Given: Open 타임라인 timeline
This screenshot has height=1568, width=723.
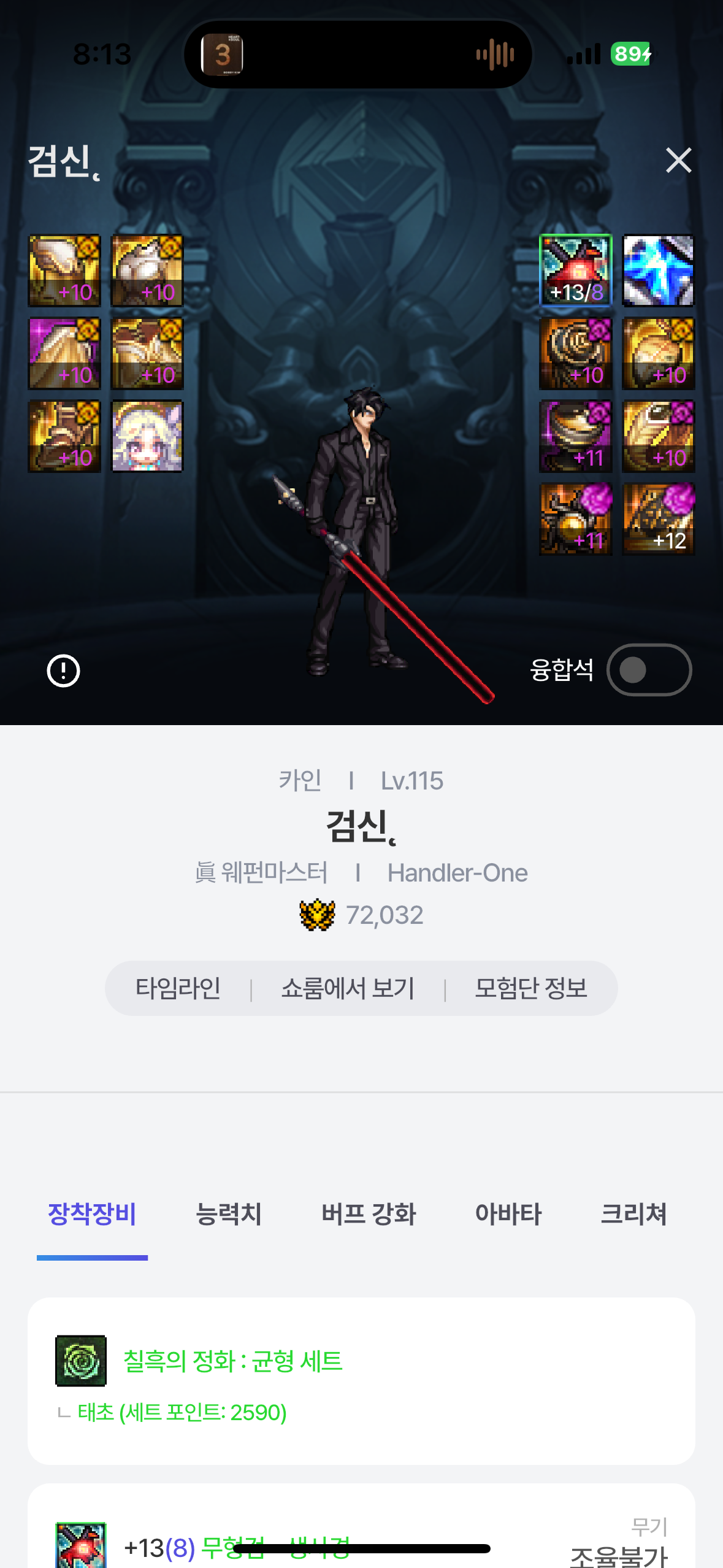Looking at the screenshot, I should [x=178, y=988].
